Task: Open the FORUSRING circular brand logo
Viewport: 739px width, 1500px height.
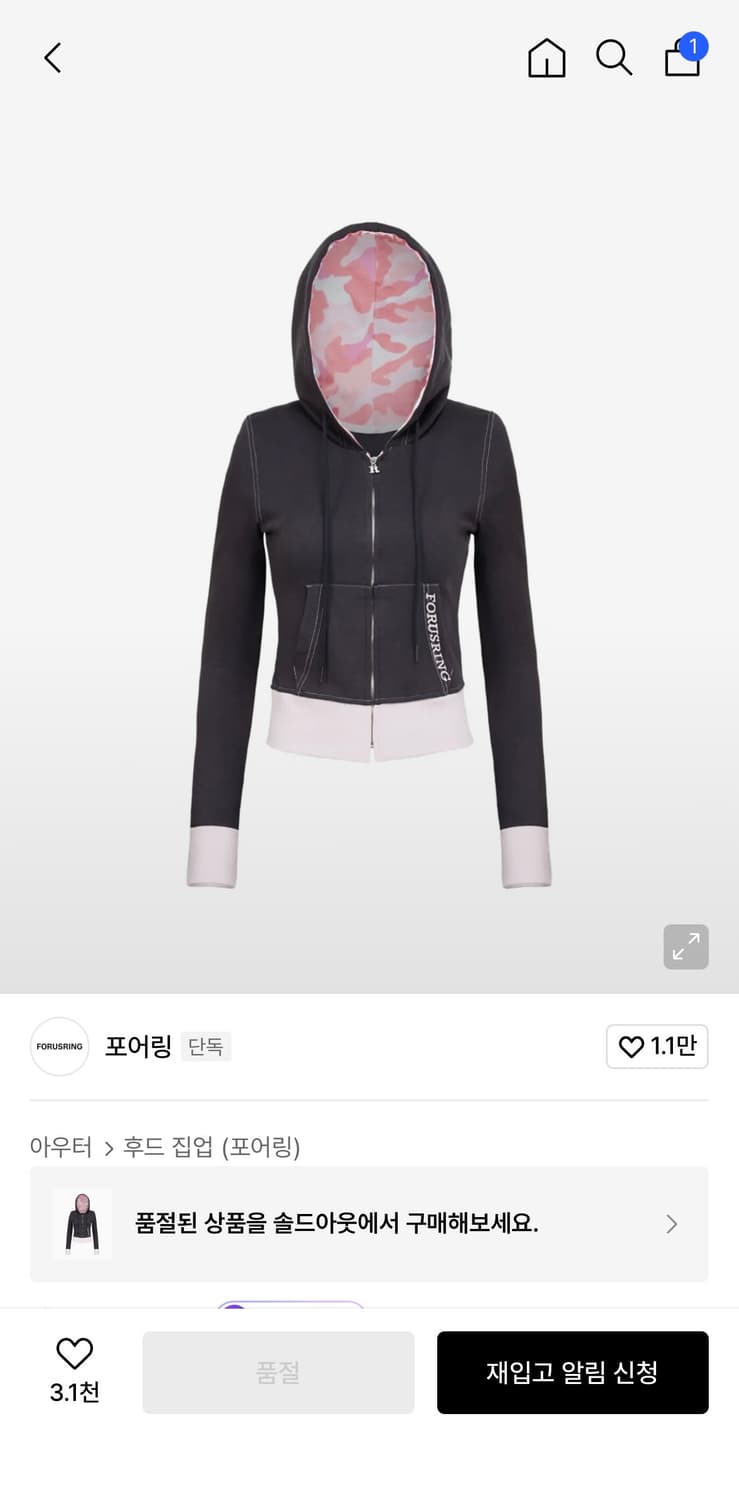Action: point(59,1046)
